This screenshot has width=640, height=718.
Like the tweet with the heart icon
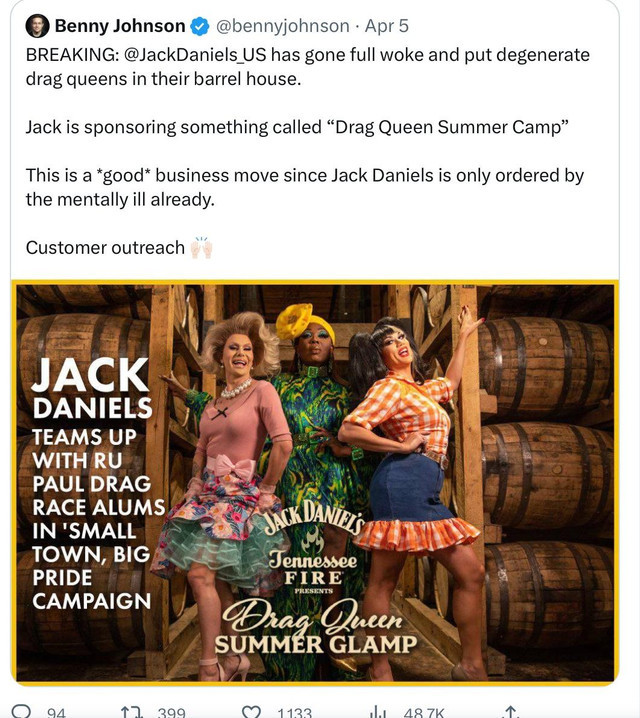(x=254, y=712)
